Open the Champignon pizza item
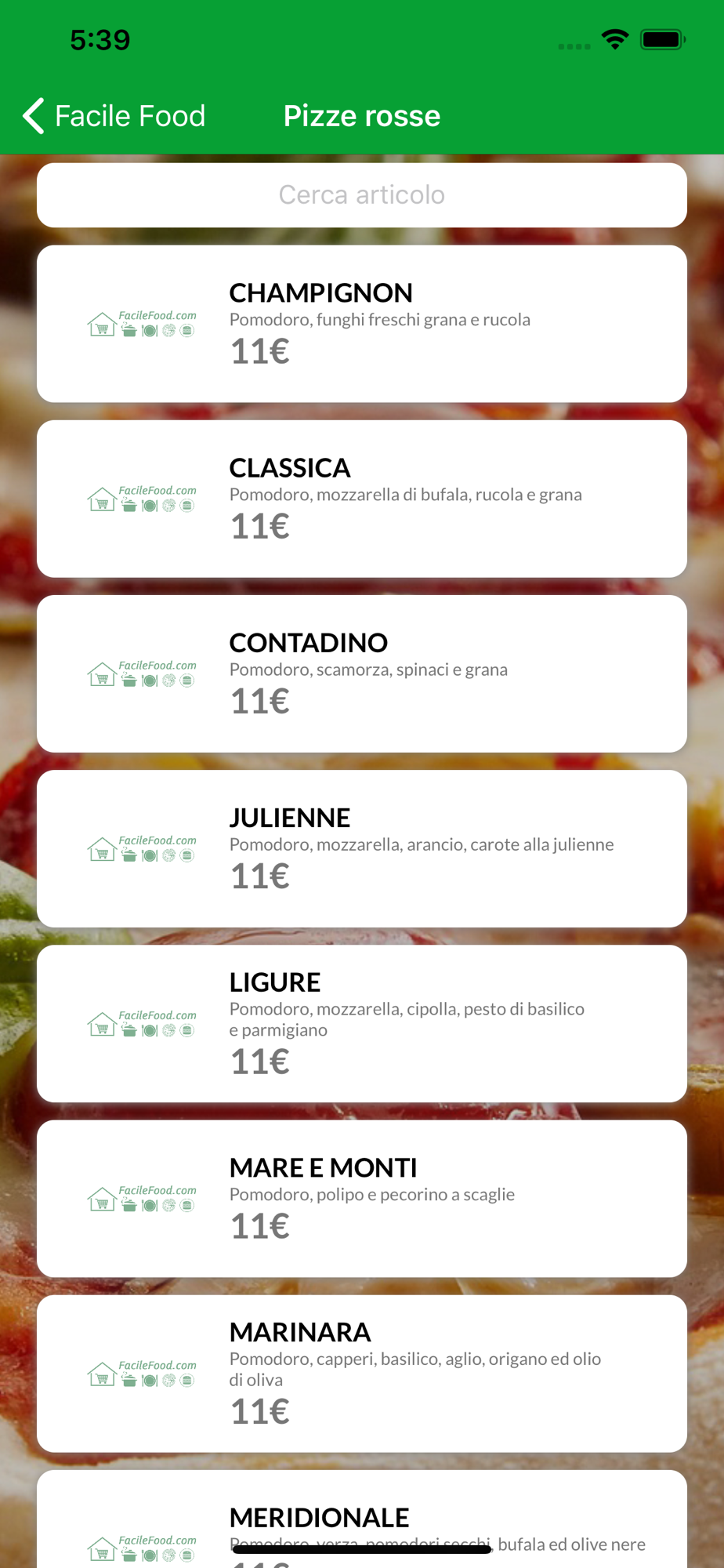 point(361,324)
